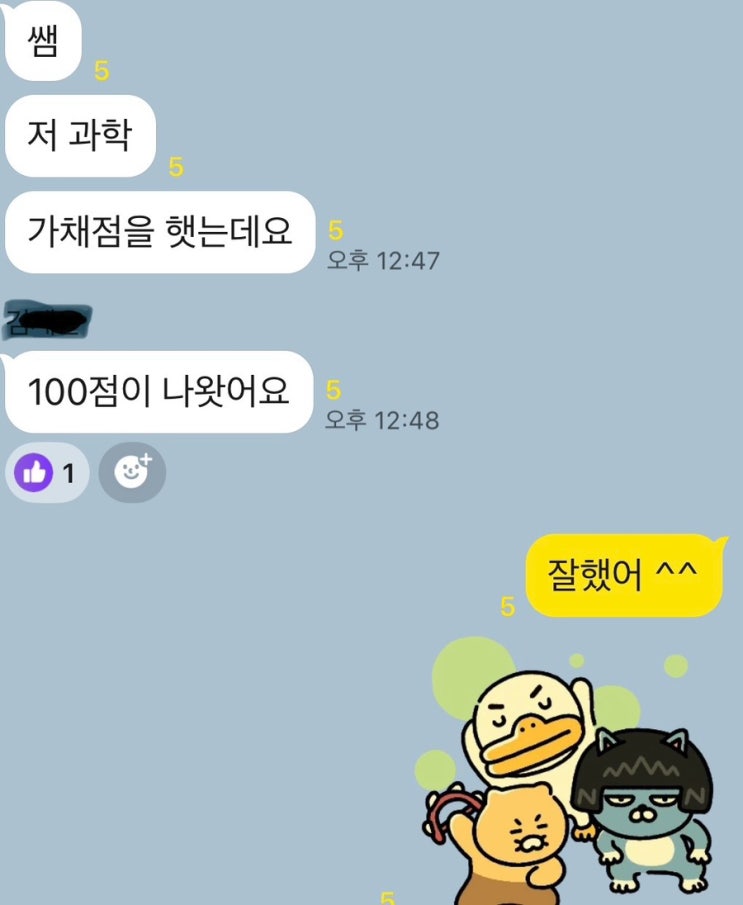Add a new emoji reaction
The image size is (743, 905).
132,472
